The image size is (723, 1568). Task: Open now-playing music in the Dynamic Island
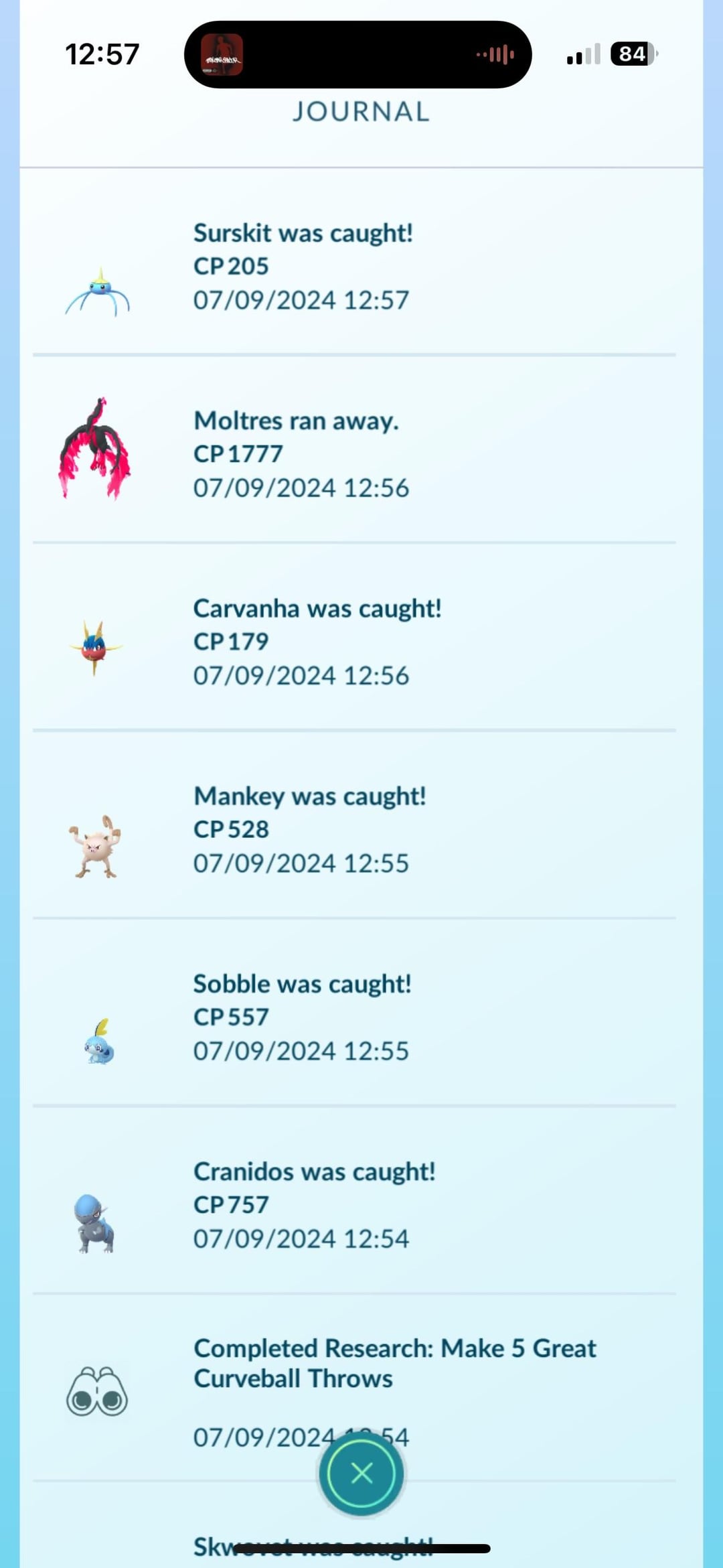[x=357, y=54]
